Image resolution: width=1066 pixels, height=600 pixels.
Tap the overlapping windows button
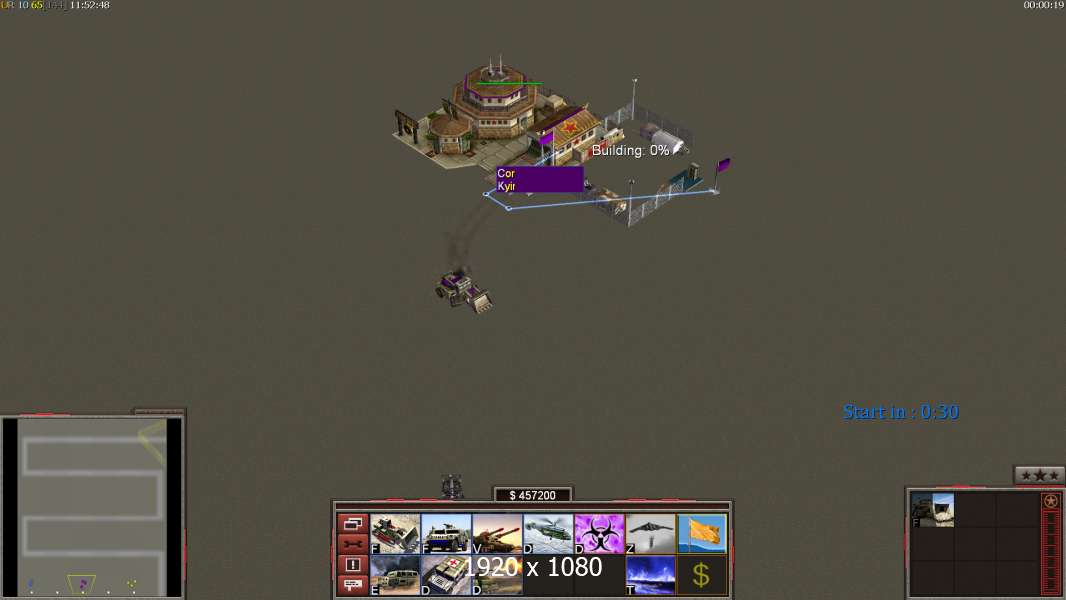(x=352, y=524)
